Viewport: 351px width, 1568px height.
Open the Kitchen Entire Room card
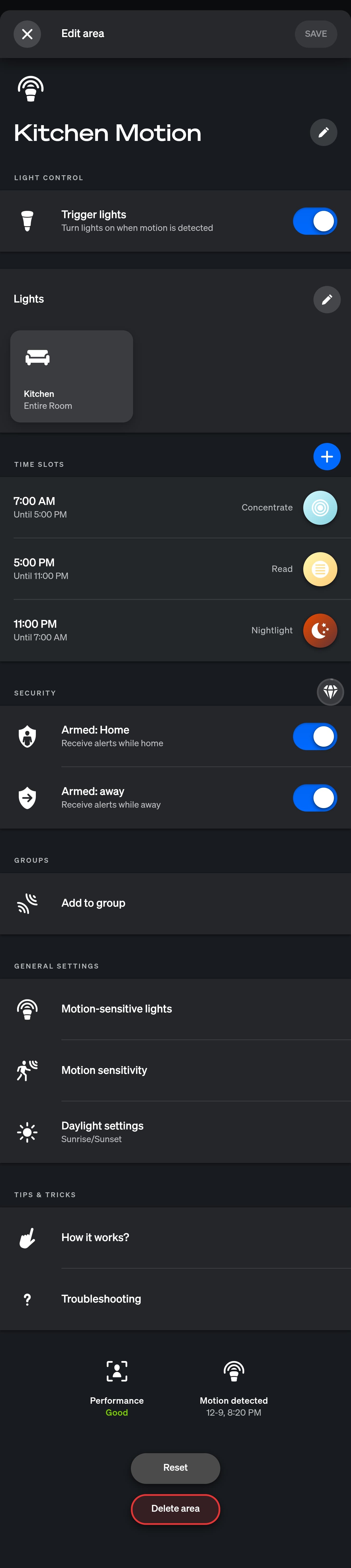[x=72, y=376]
